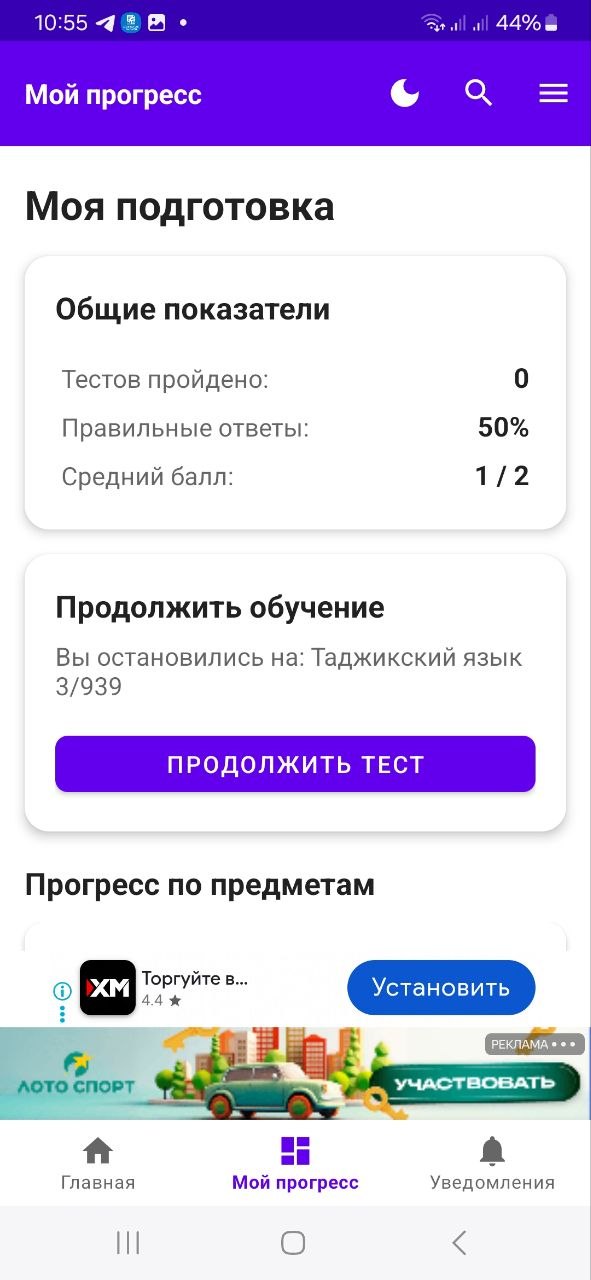Viewport: 591px width, 1280px height.
Task: Switch to the Главная tab
Action: point(98,1165)
